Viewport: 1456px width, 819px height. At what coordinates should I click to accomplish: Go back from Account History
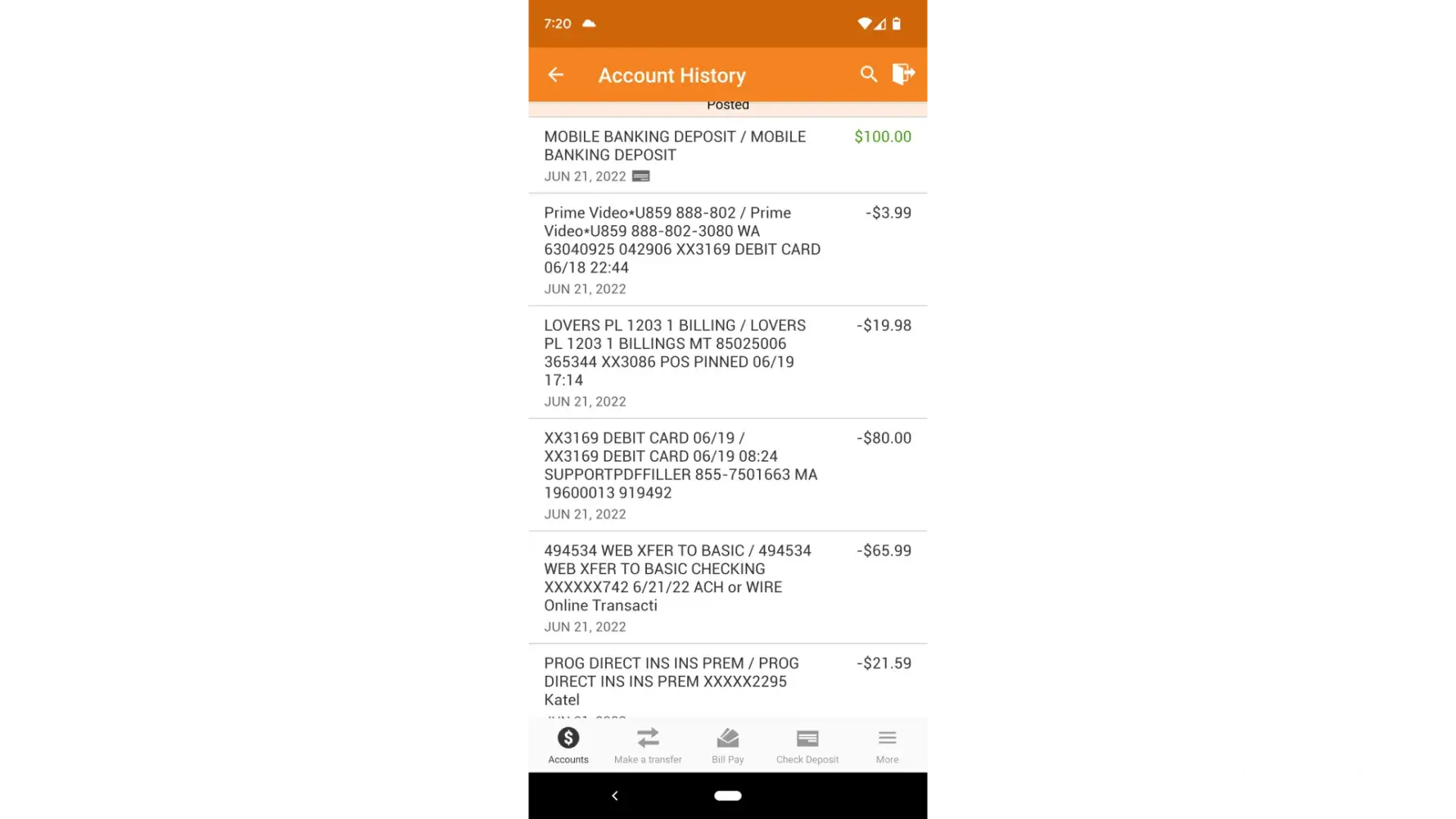point(556,75)
